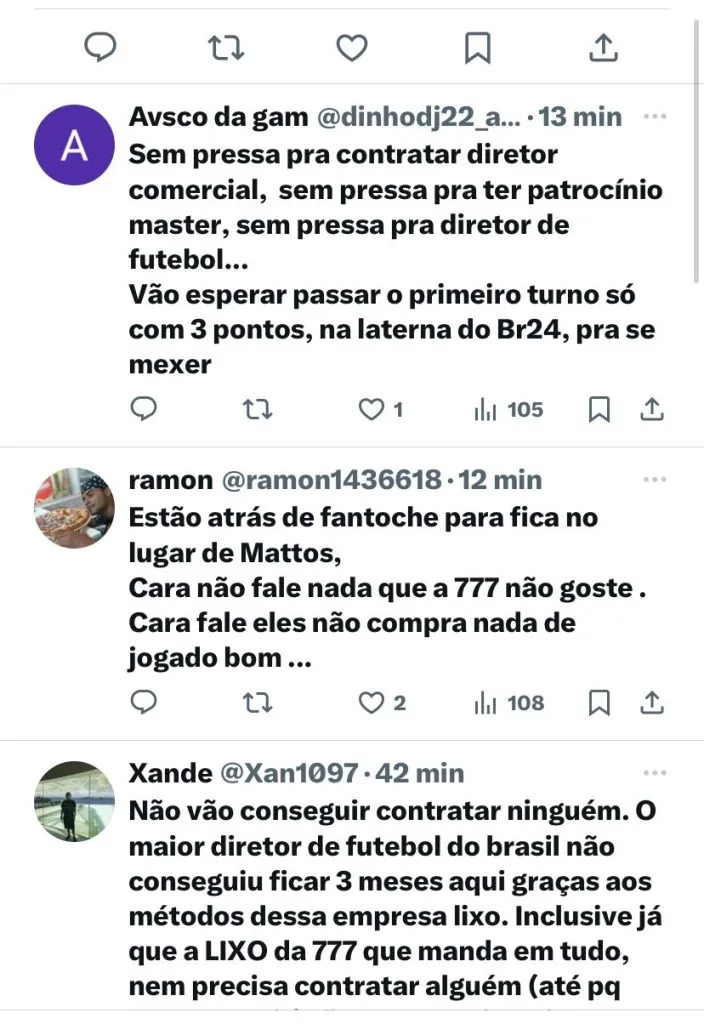
Task: Share the main post at top
Action: coord(604,47)
